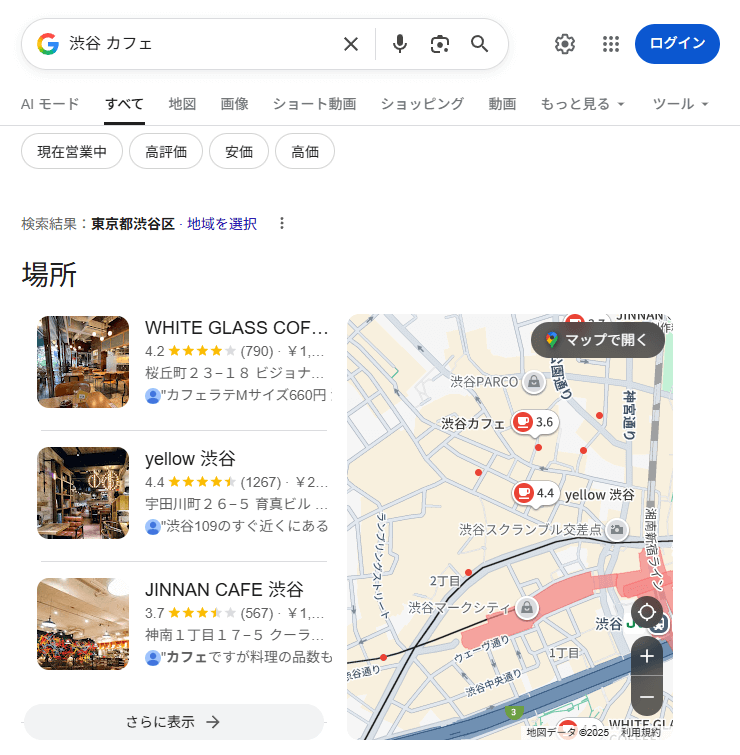Switch to the AI モード tab
Screen dimensions: 740x755
(50, 104)
